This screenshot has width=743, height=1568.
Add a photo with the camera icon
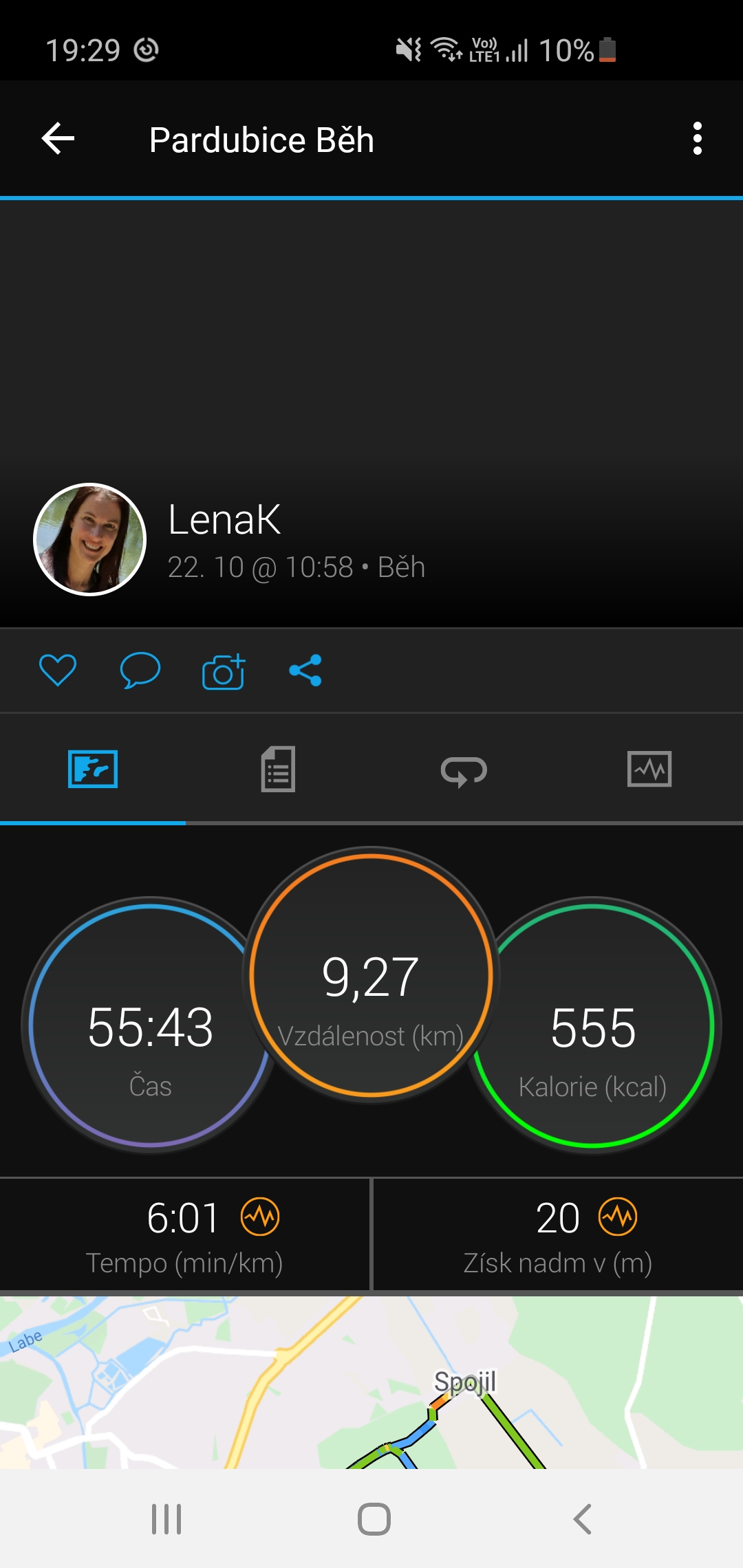(224, 671)
